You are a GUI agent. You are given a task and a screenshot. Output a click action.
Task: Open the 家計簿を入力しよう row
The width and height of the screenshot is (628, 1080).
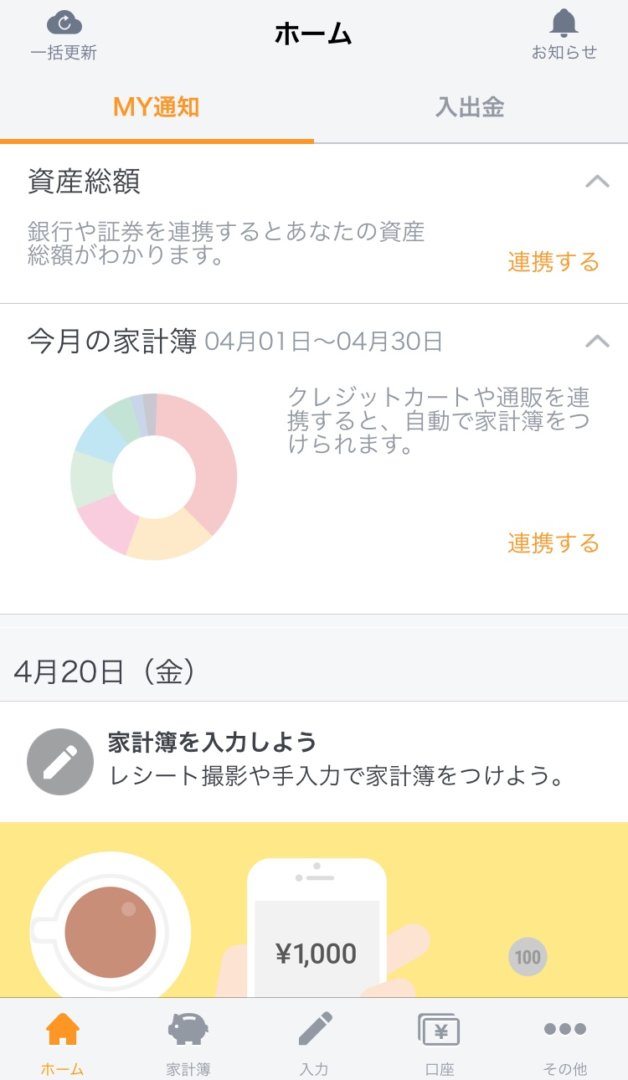[x=314, y=762]
